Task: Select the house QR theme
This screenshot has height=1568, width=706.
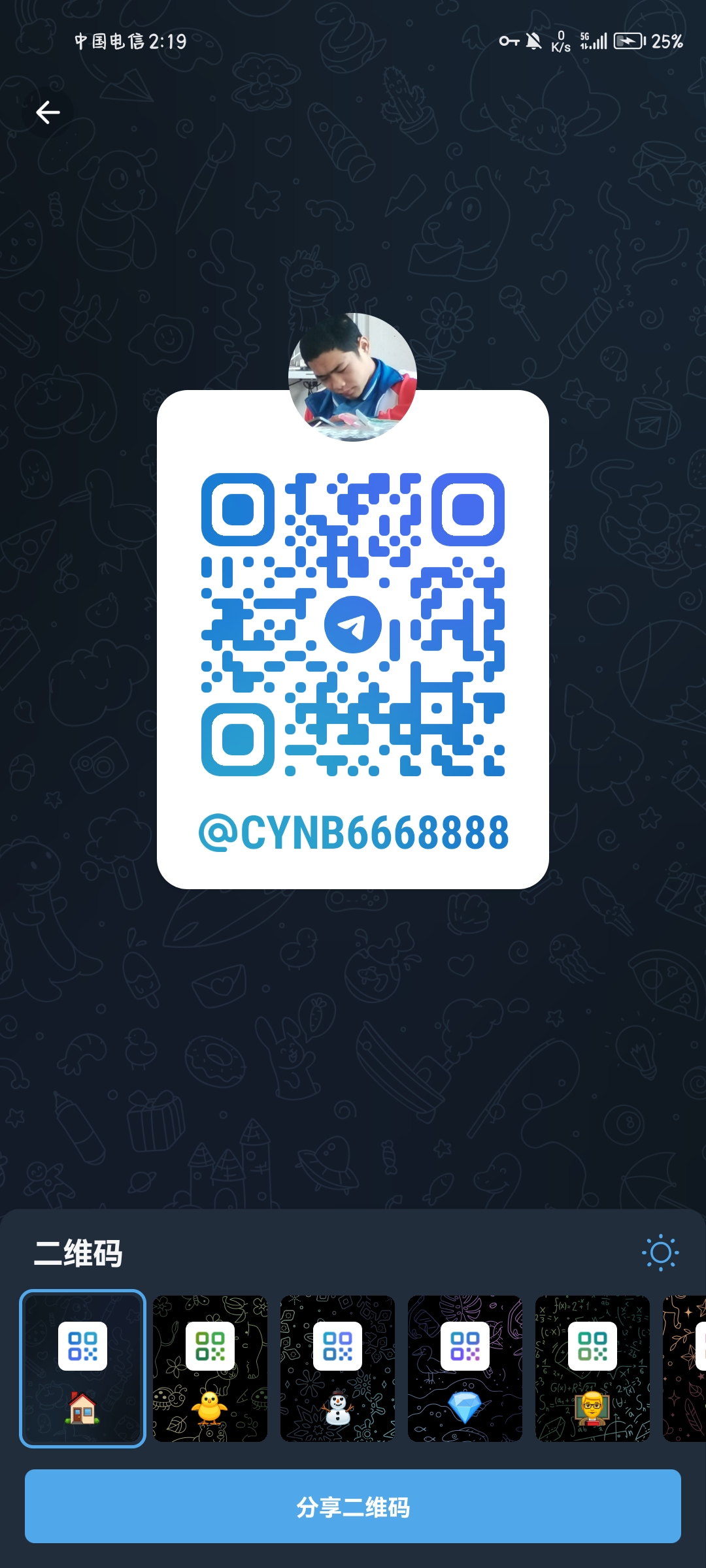Action: tap(82, 1368)
